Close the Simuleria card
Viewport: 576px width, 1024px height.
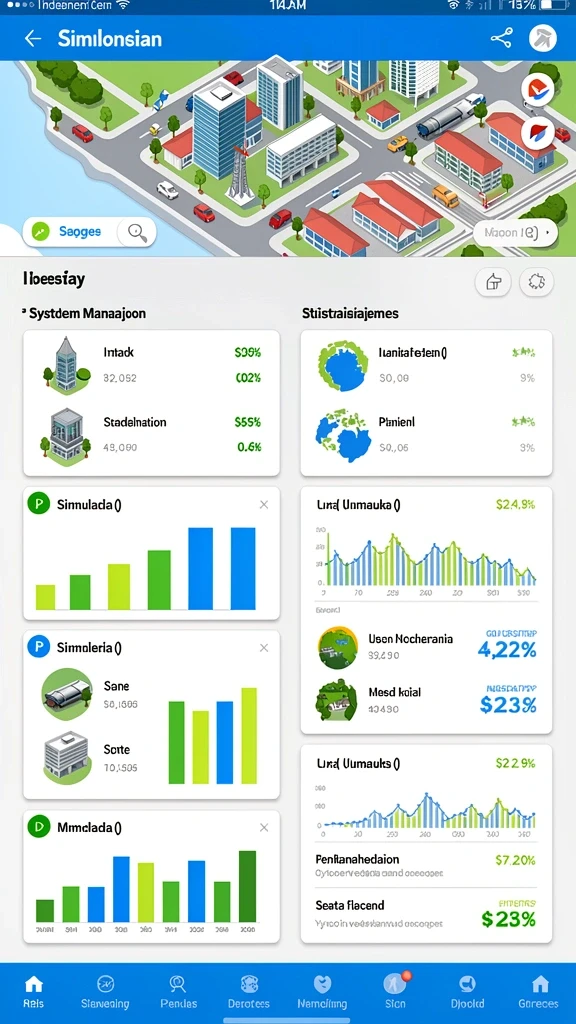coord(264,648)
